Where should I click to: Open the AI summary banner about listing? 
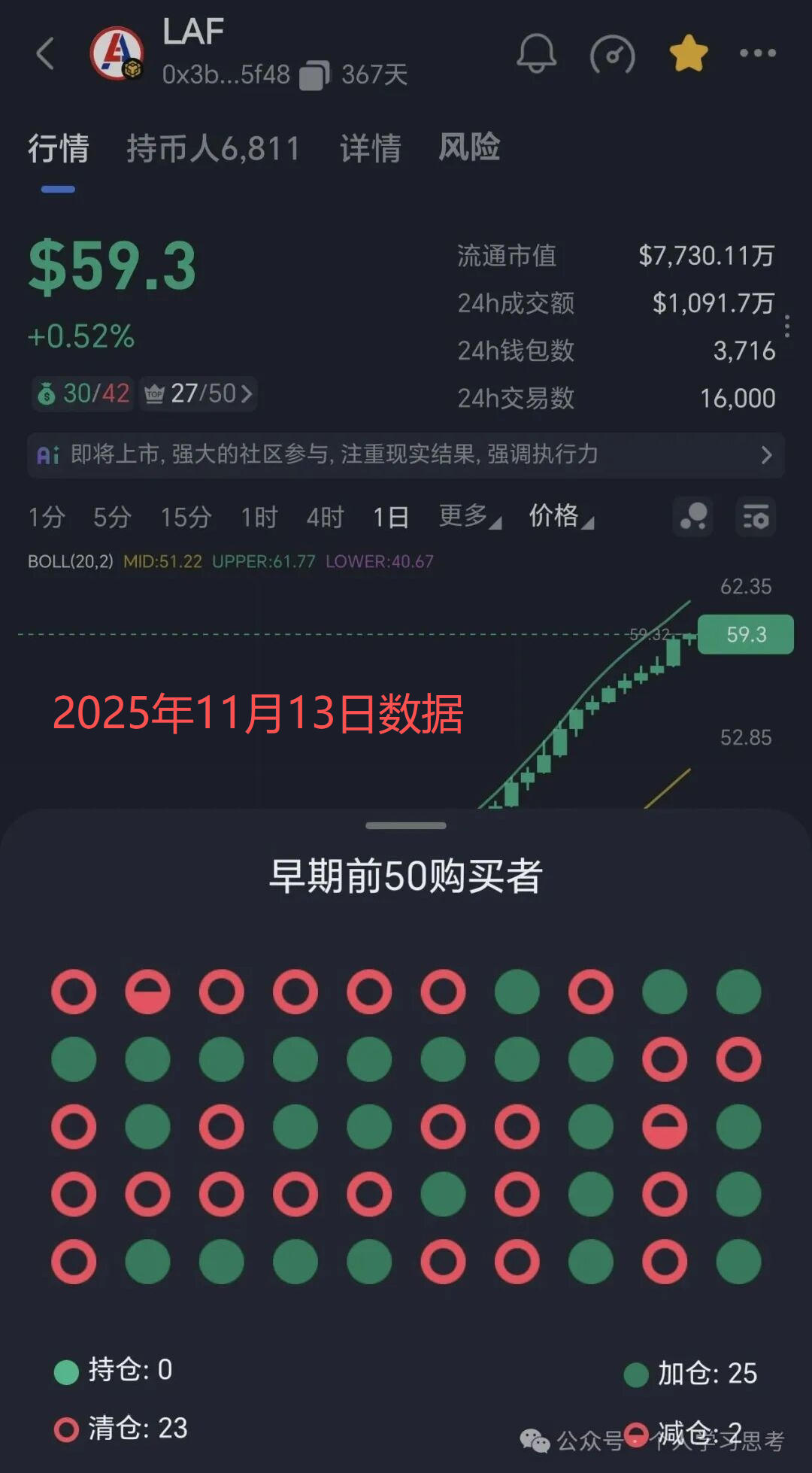(406, 455)
